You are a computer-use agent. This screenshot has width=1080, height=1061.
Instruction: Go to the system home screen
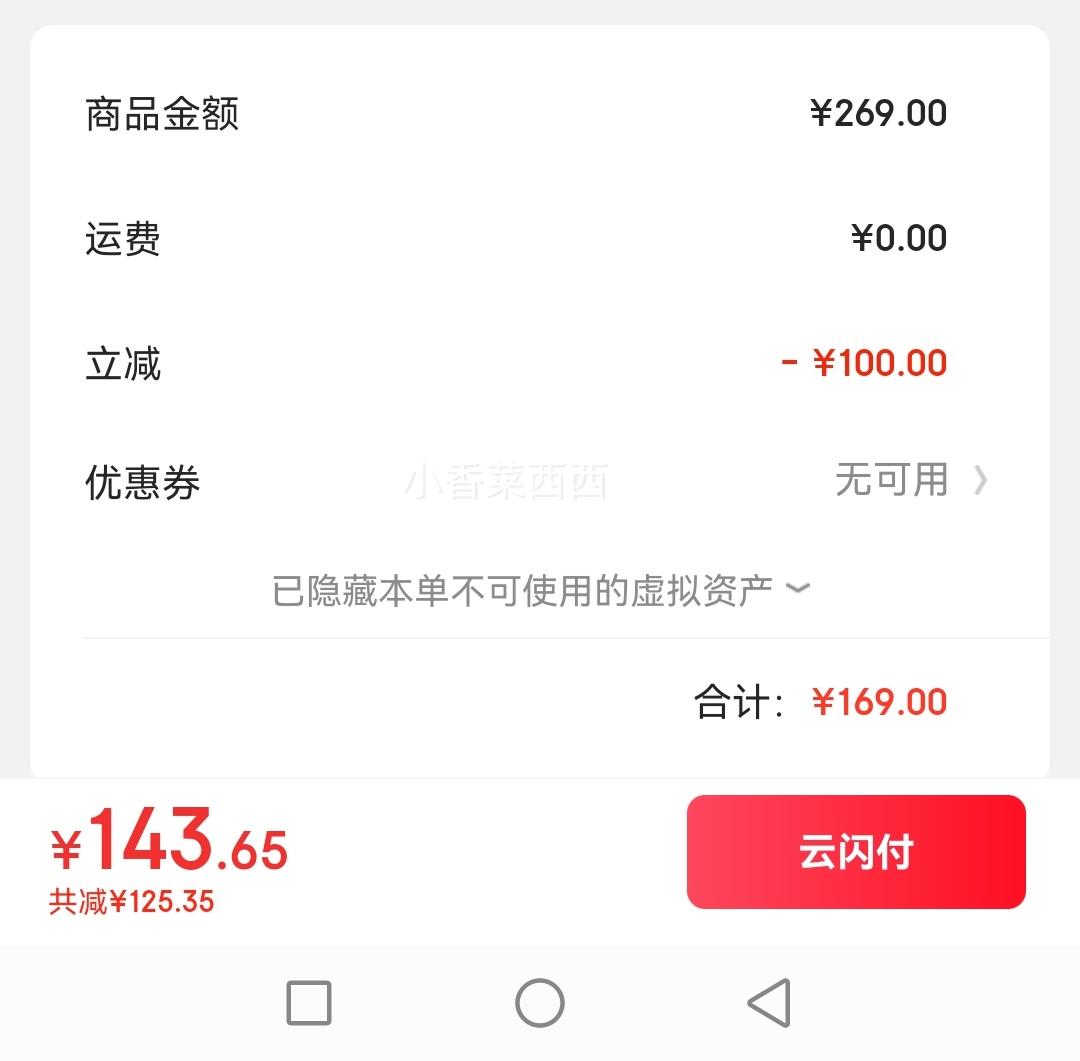[x=540, y=1002]
